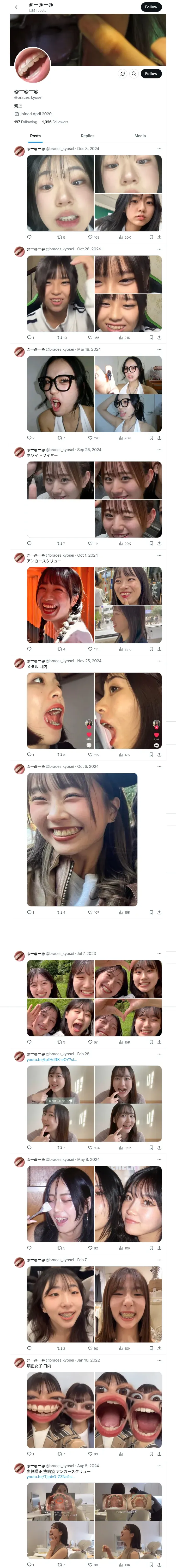Open more options on Nov 25, 2024 post
The image size is (176, 1568).
pos(159,660)
